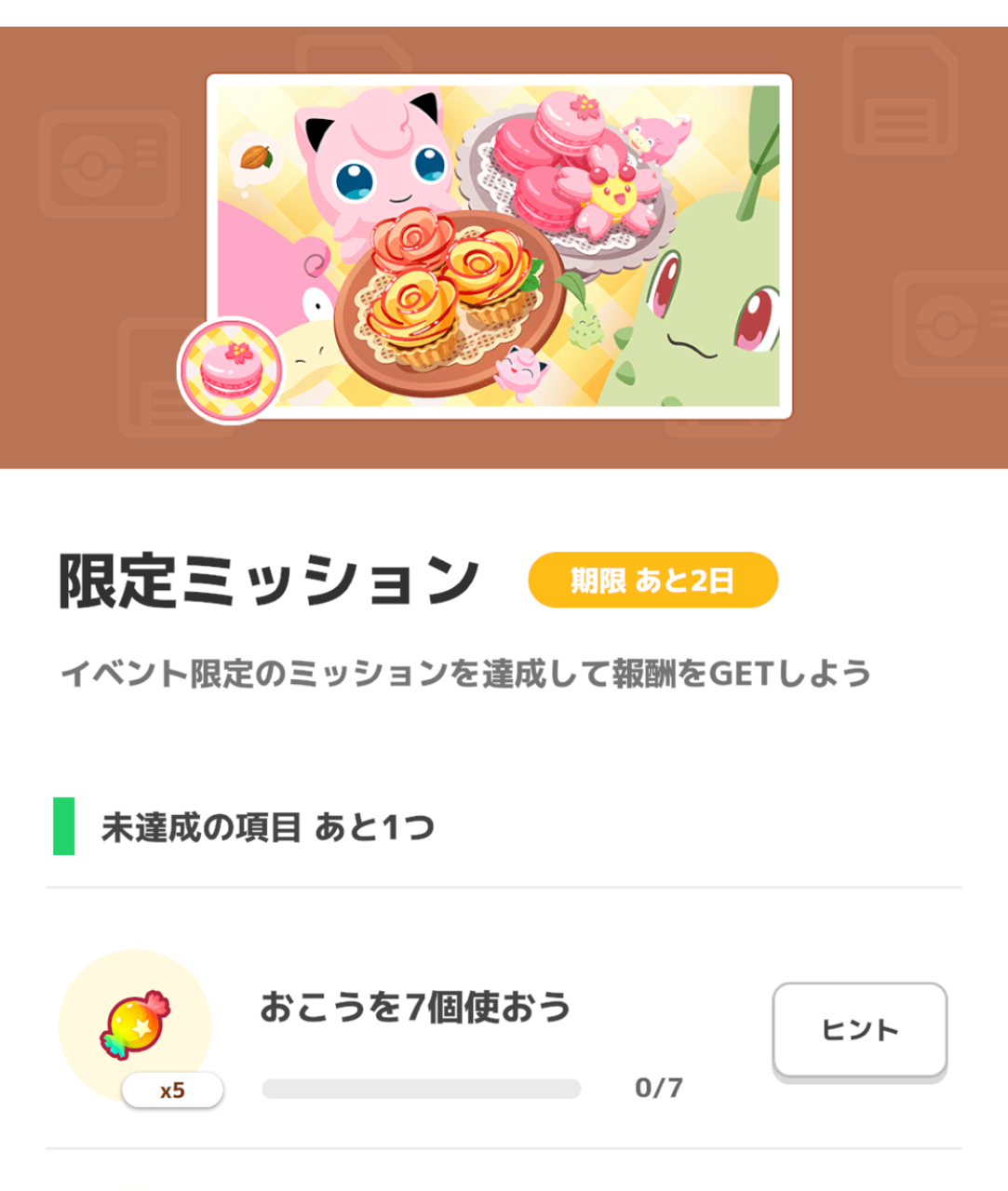Viewport: 1008px width, 1191px height.
Task: Tap the ヒント button for the incense mission
Action: pyautogui.click(x=859, y=1030)
